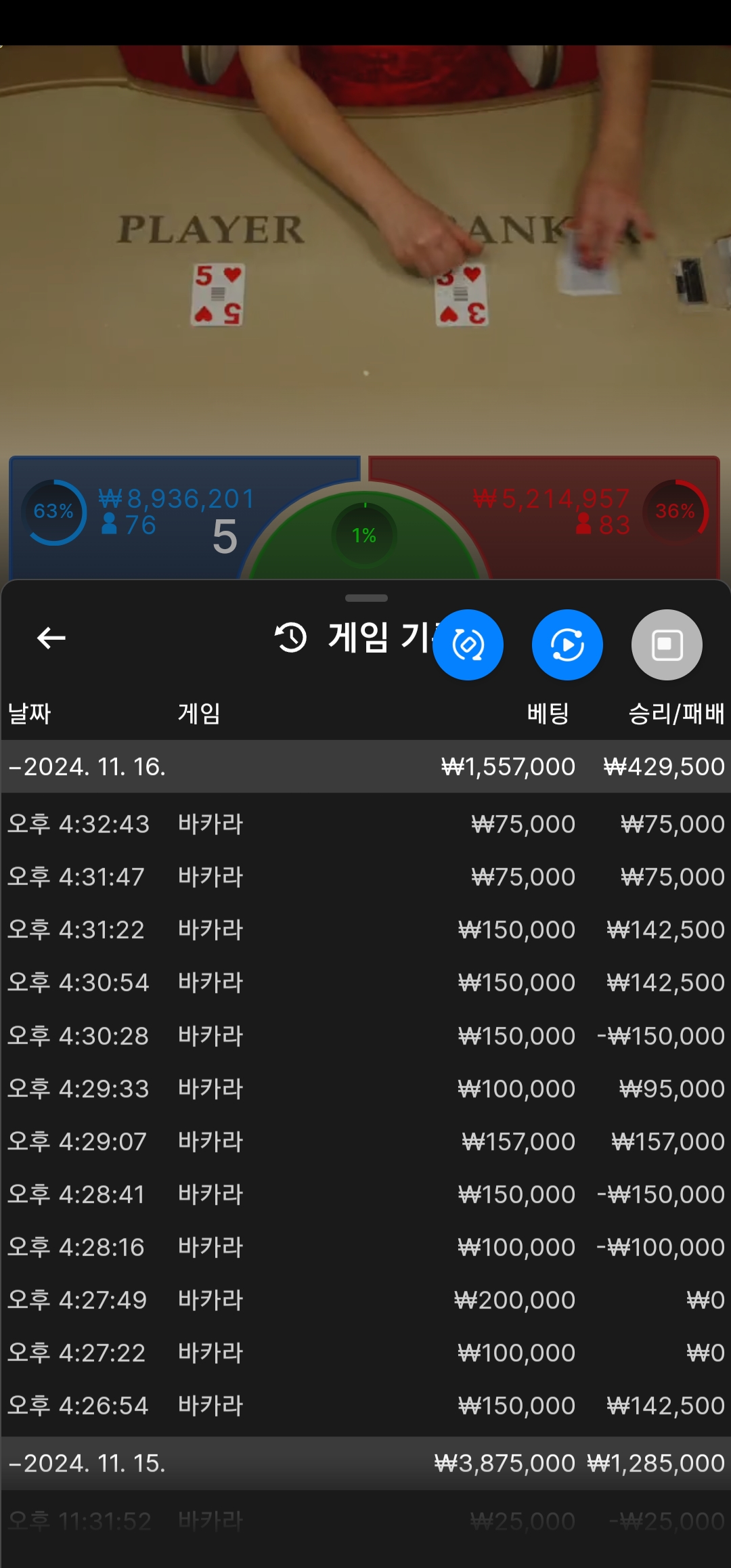Collapse the 2024. 11. 15. date group
This screenshot has height=1568, width=731.
[365, 1463]
